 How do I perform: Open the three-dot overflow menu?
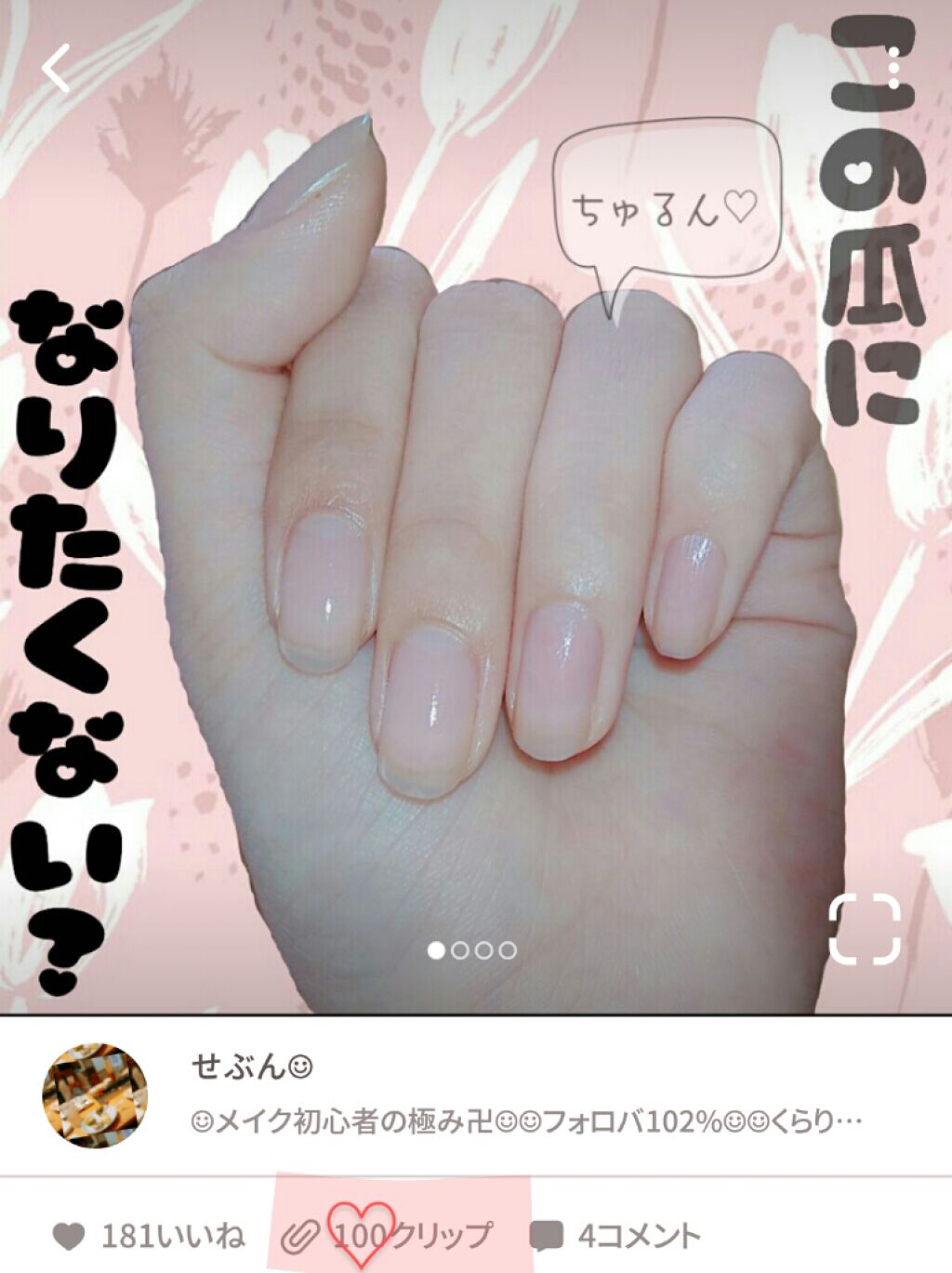(x=893, y=71)
